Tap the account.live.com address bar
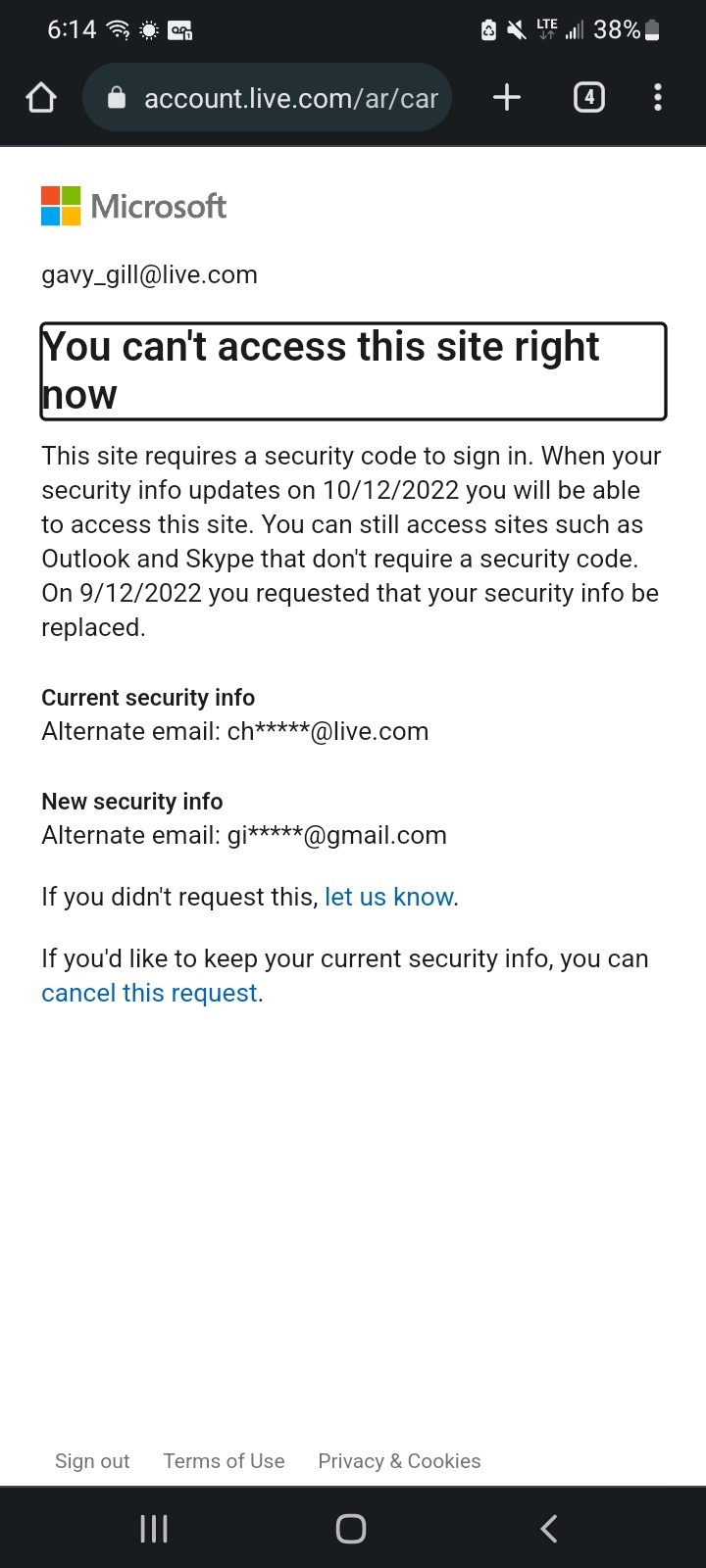Image resolution: width=706 pixels, height=1568 pixels. [x=267, y=97]
